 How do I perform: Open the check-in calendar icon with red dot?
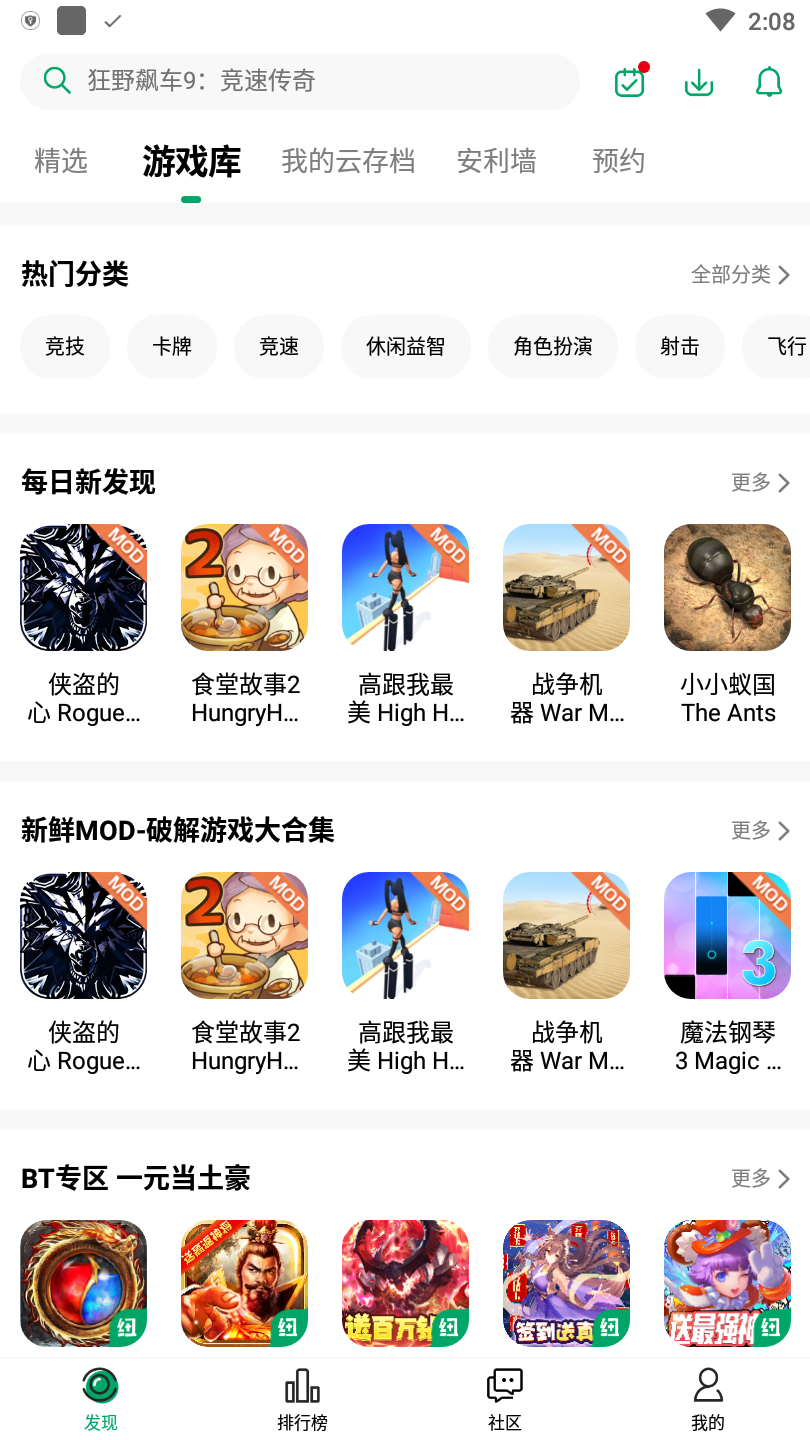pos(628,81)
